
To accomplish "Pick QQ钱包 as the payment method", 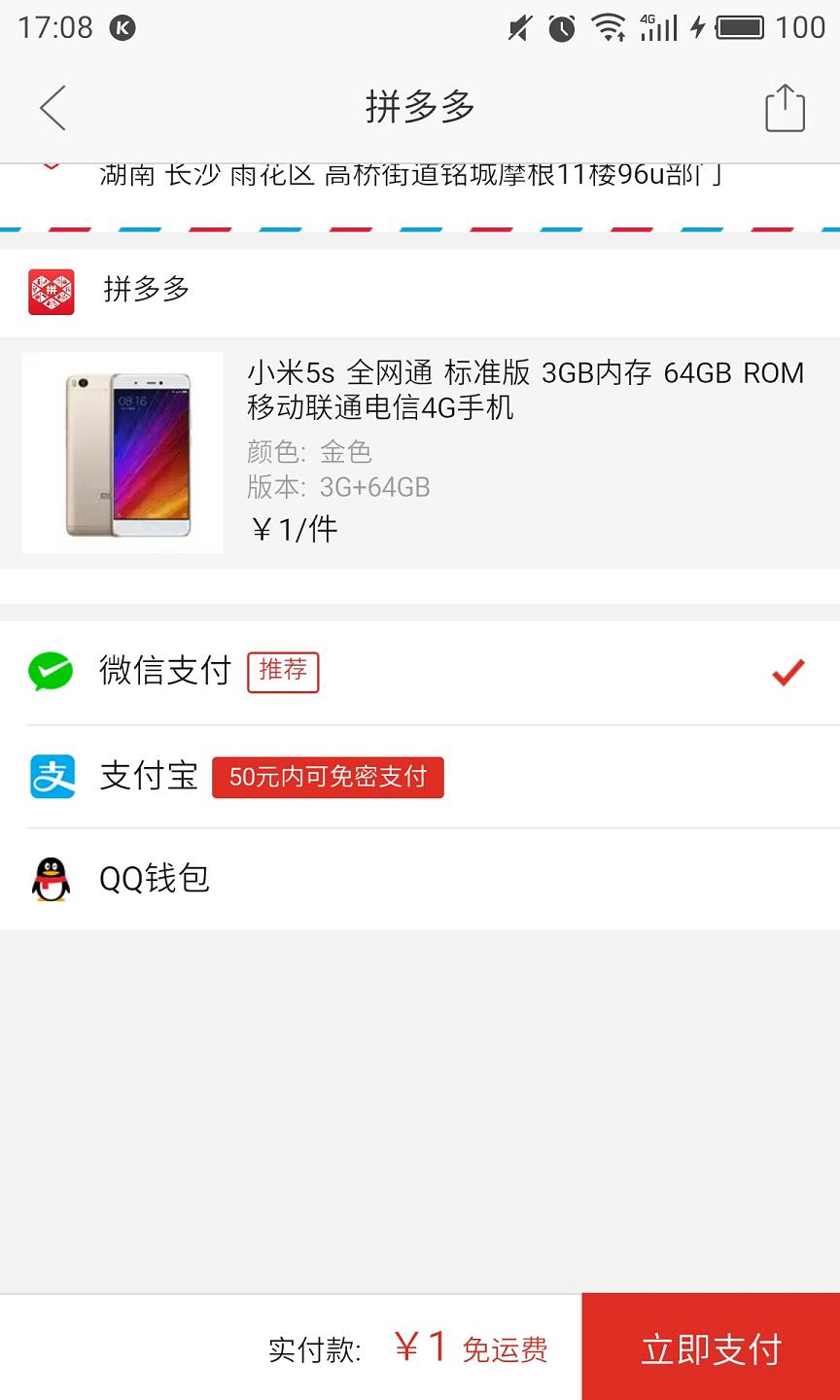I will (x=420, y=879).
